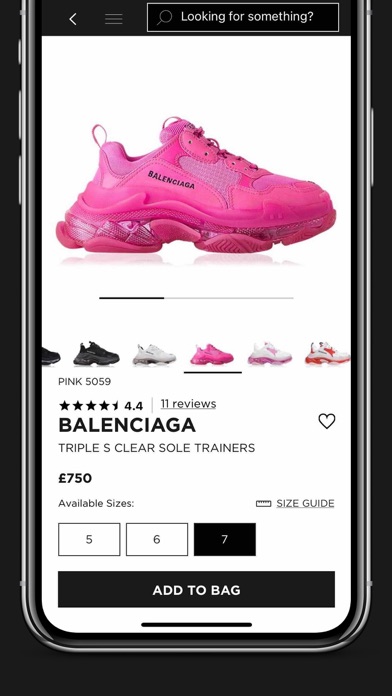Go back using the top arrow
Image resolution: width=392 pixels, height=696 pixels.
coord(73,19)
